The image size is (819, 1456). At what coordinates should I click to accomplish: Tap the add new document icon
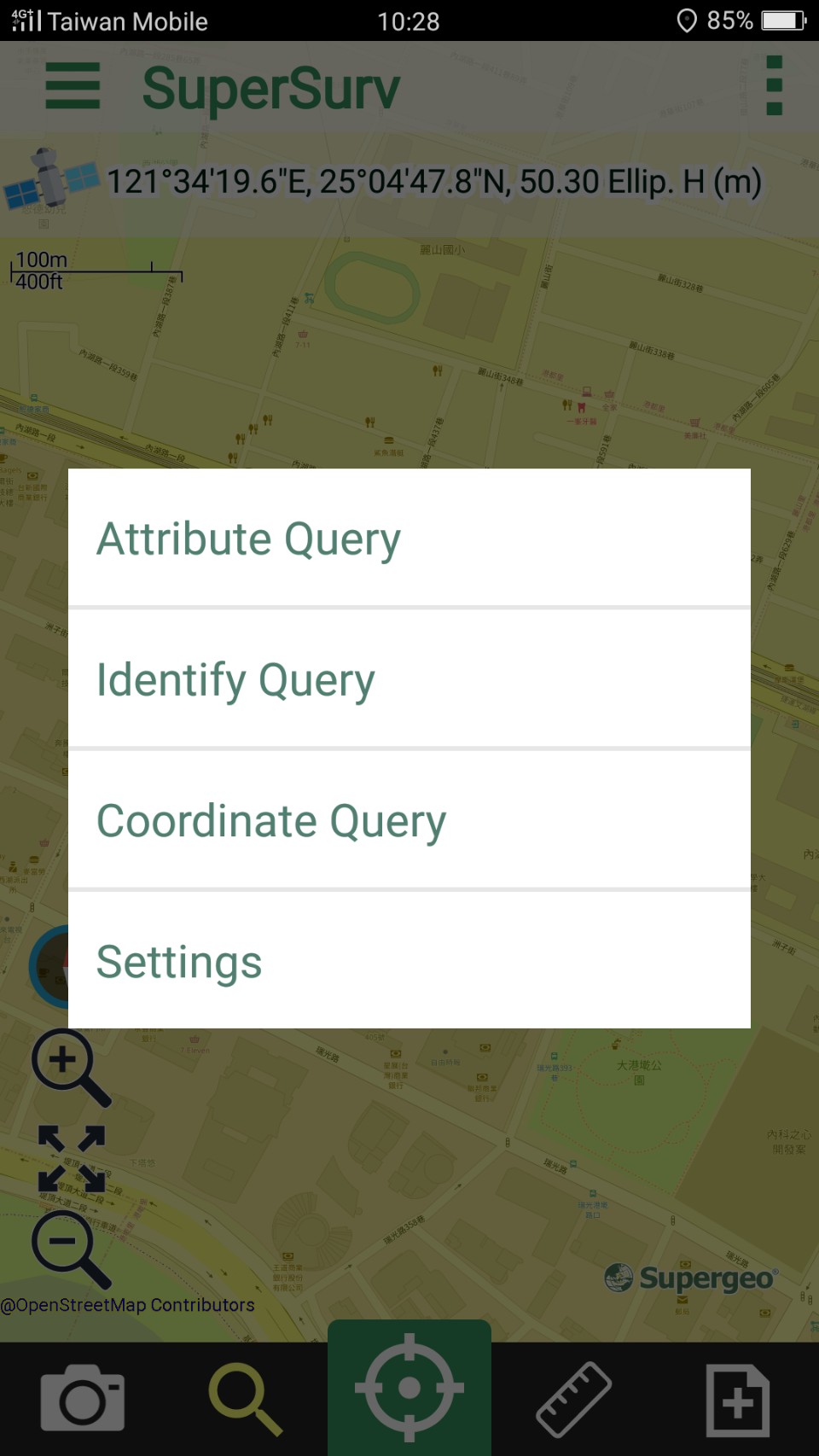click(x=738, y=1401)
